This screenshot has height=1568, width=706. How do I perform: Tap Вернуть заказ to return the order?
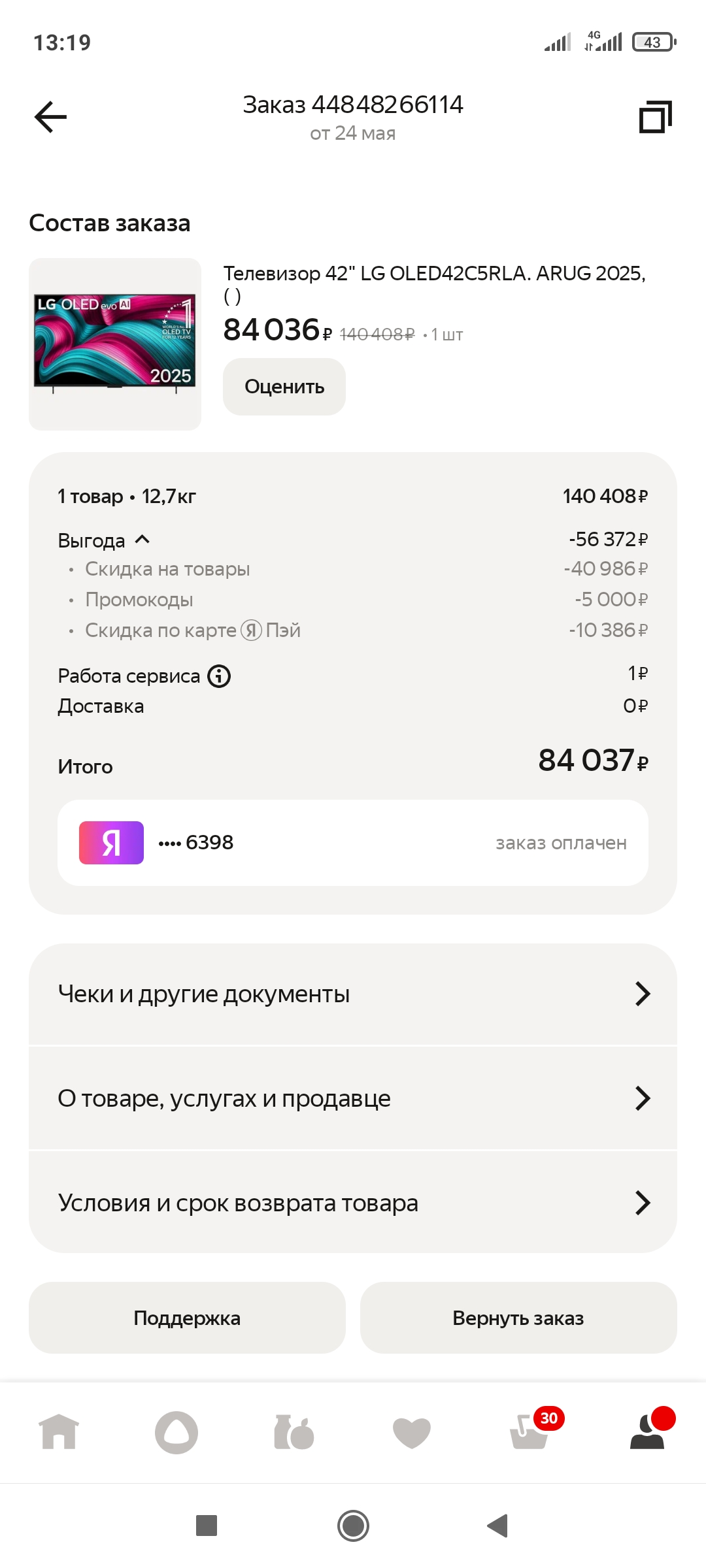point(518,1318)
